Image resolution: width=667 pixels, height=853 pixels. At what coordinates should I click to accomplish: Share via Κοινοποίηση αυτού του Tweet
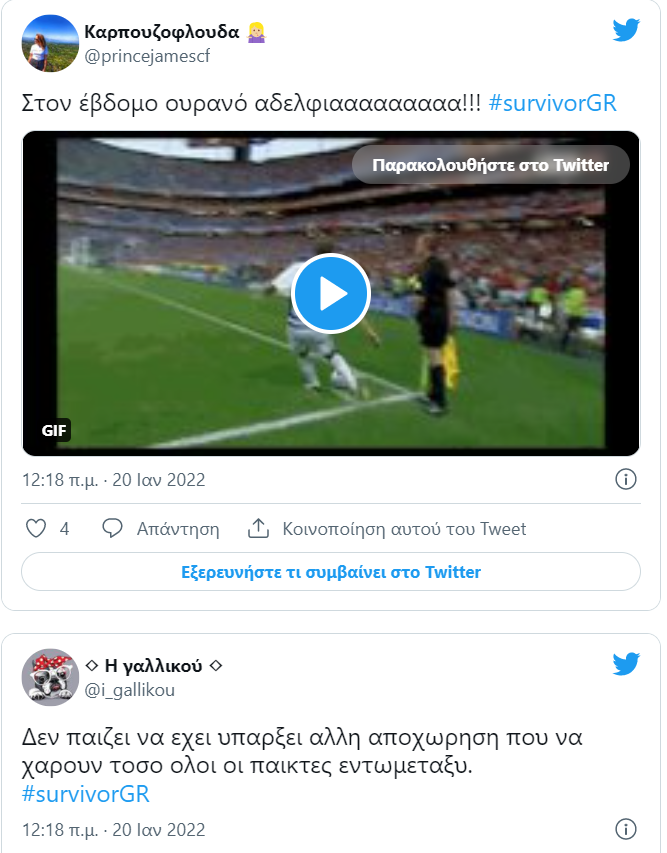click(387, 529)
